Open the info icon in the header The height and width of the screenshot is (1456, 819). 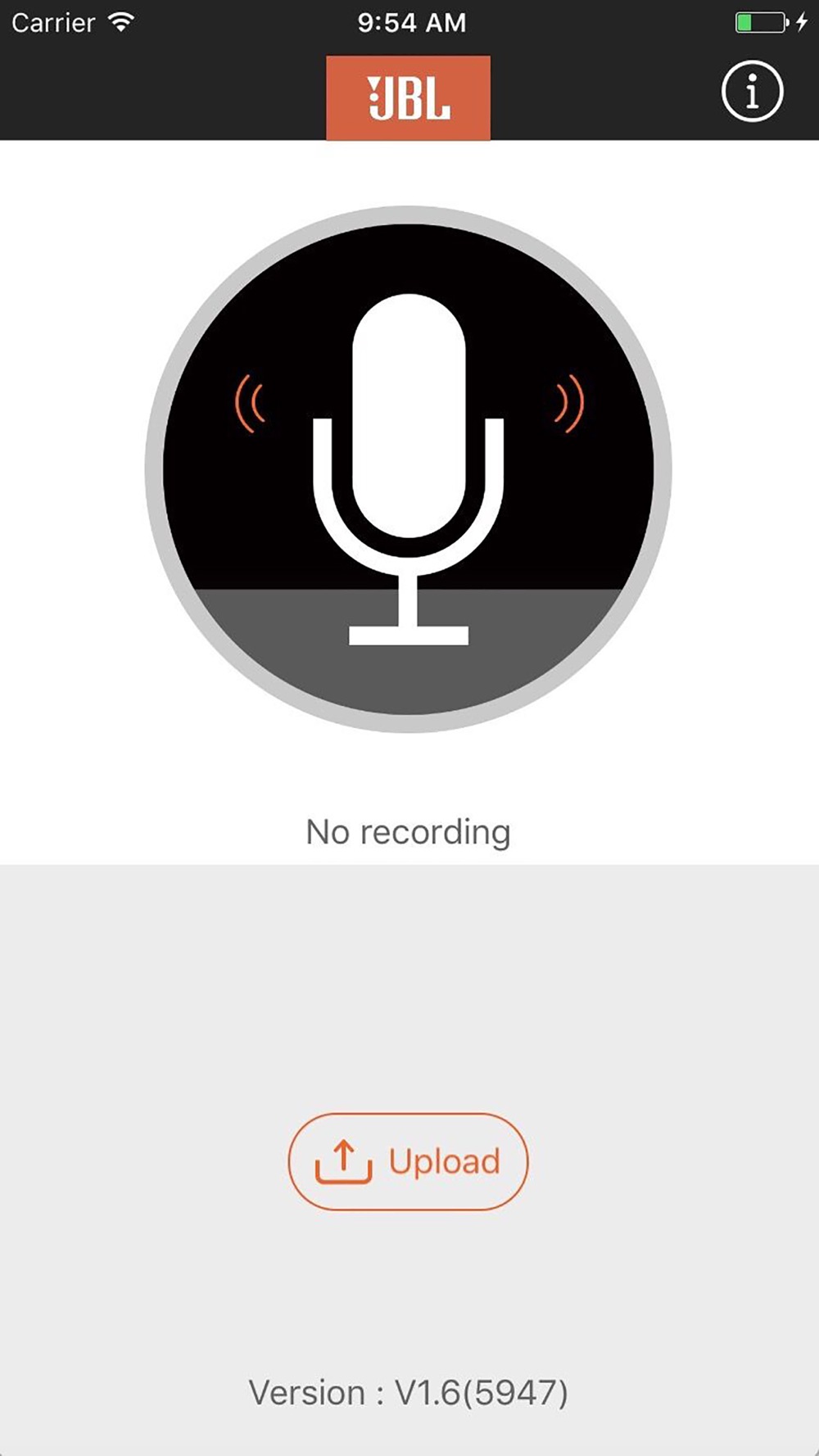(x=752, y=91)
